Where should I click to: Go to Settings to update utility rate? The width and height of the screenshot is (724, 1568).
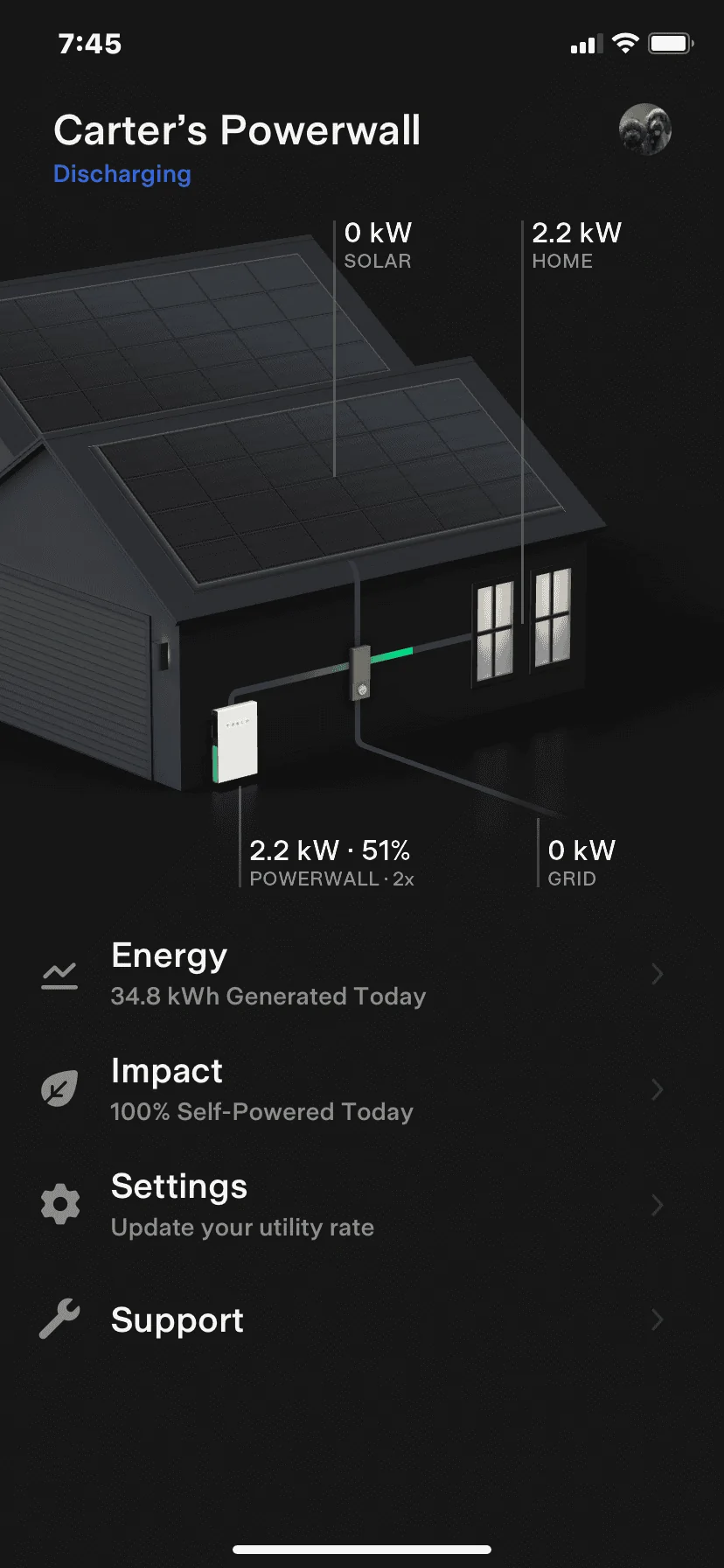click(x=350, y=1205)
